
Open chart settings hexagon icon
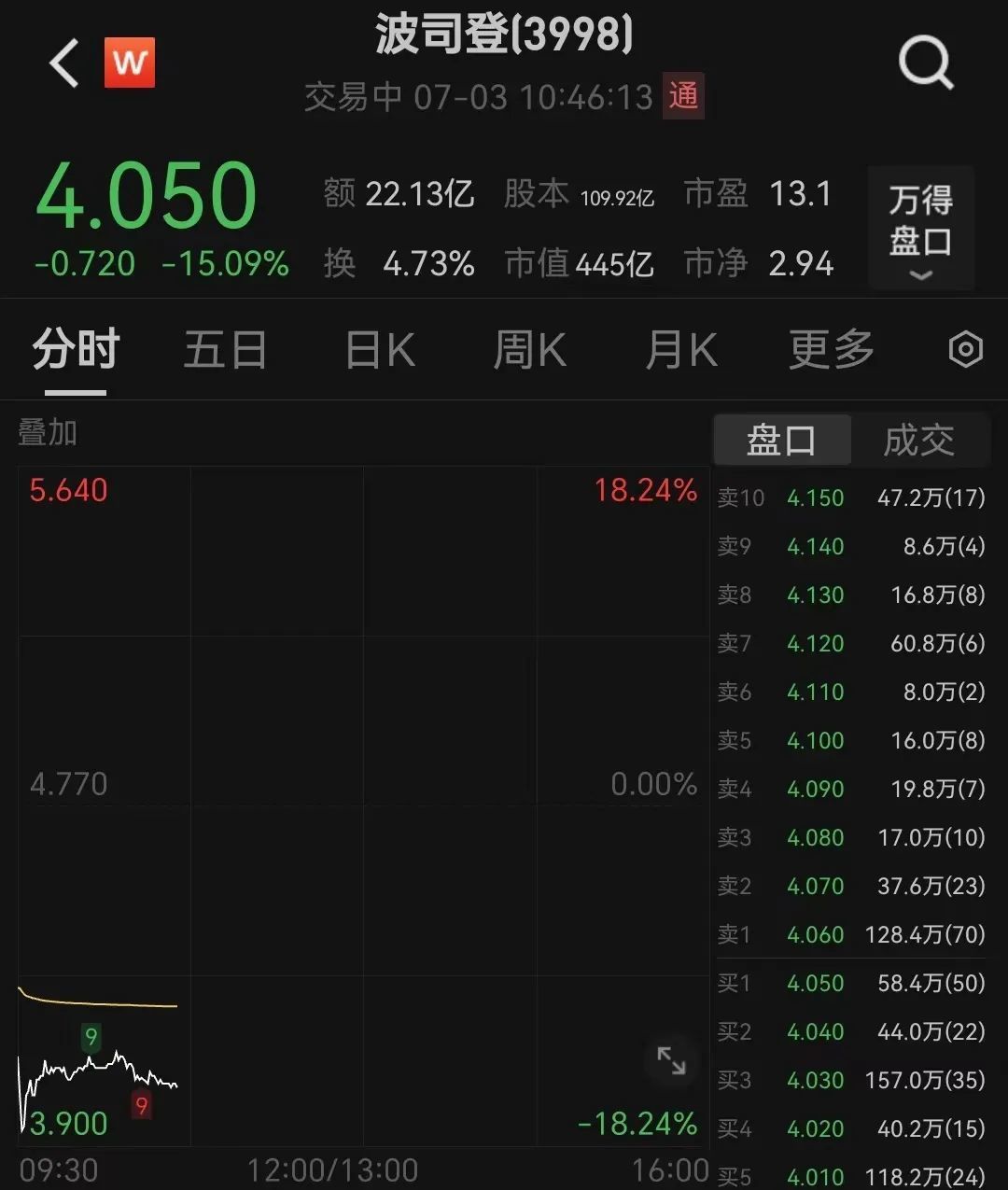965,350
